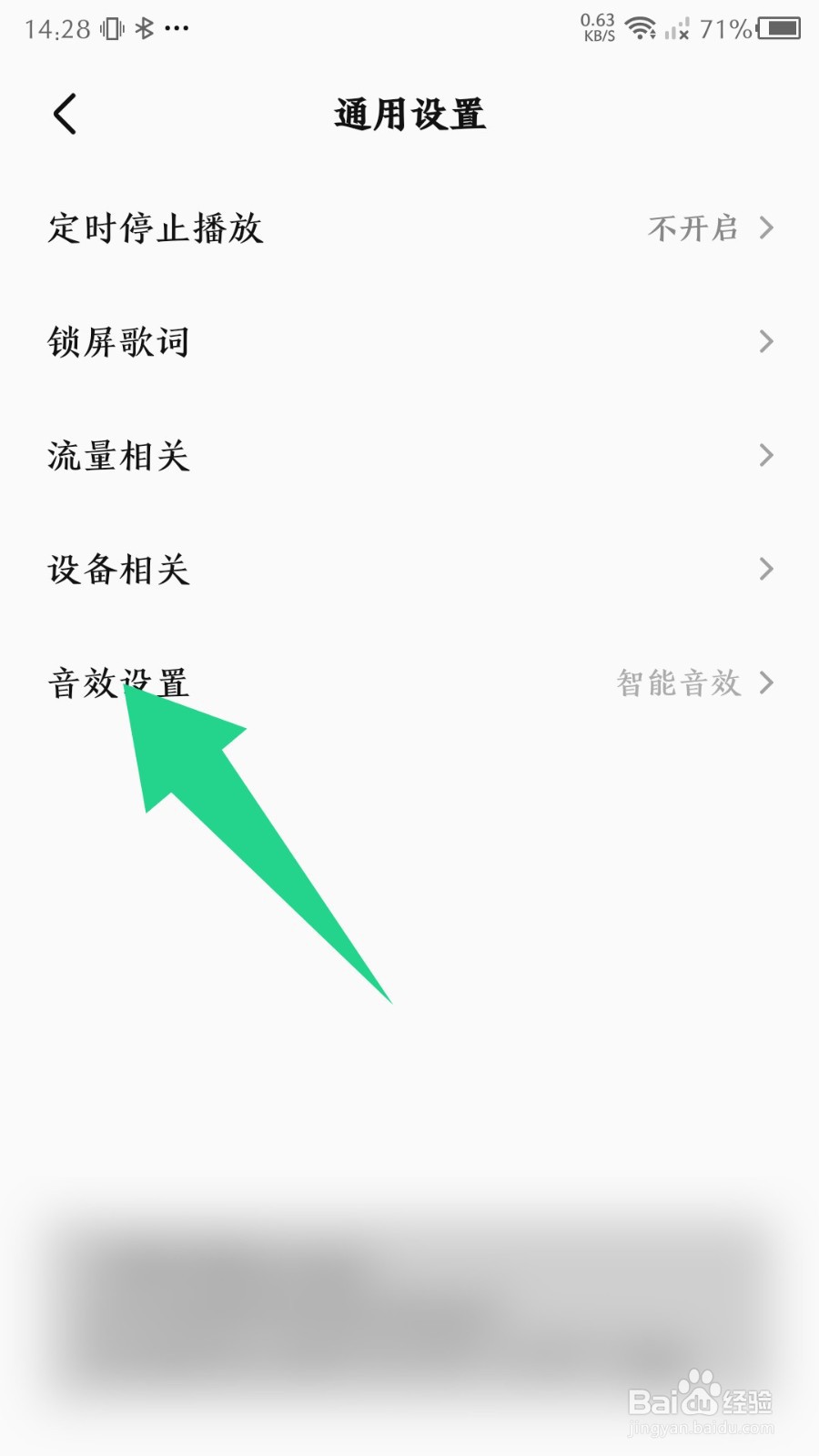Expand 设备相关 using the chevron
The width and height of the screenshot is (819, 1456).
[x=765, y=570]
